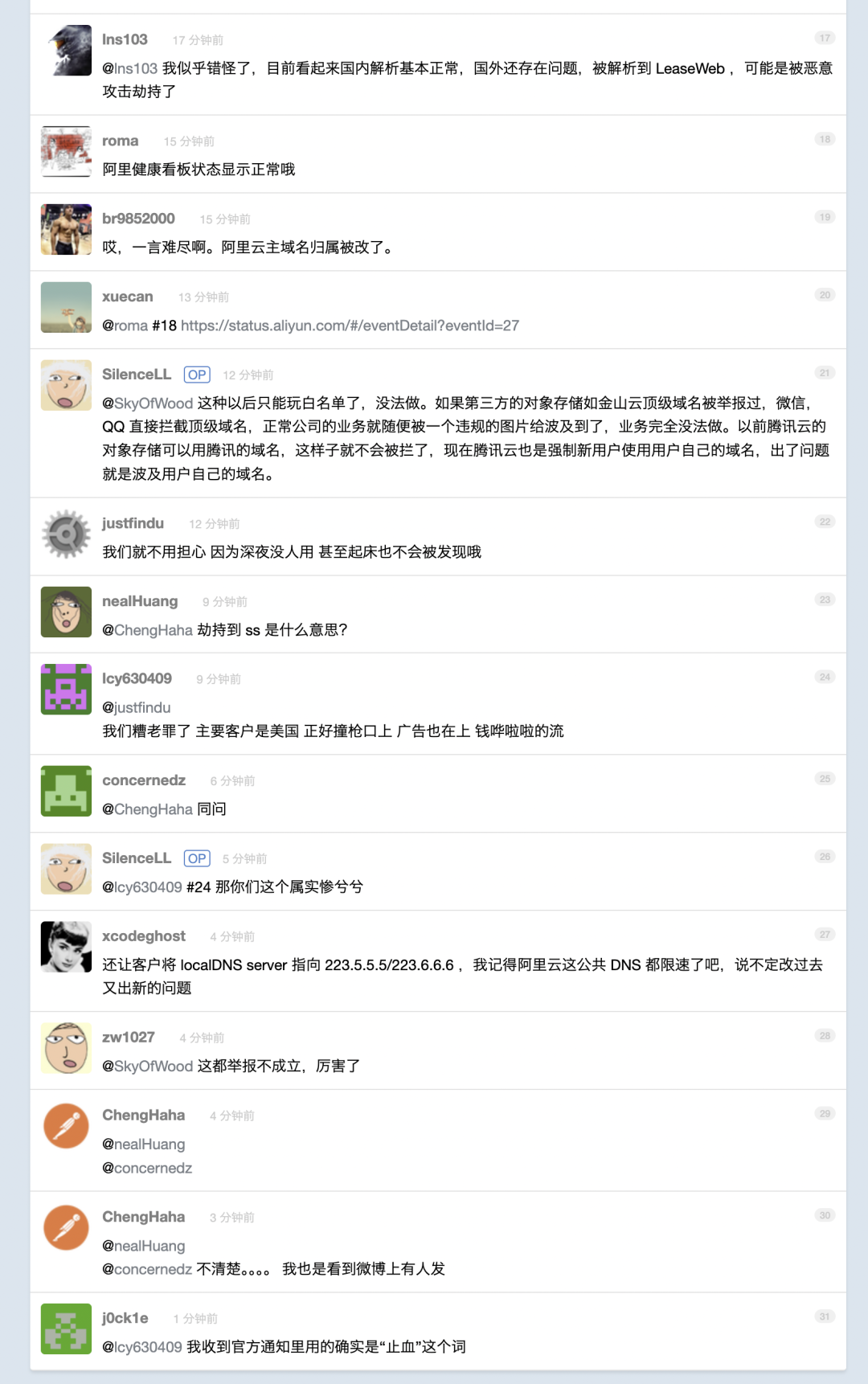Viewport: 868px width, 1384px height.
Task: Tap the @Ins103 mention in Ins103's reply
Action: [x=129, y=69]
